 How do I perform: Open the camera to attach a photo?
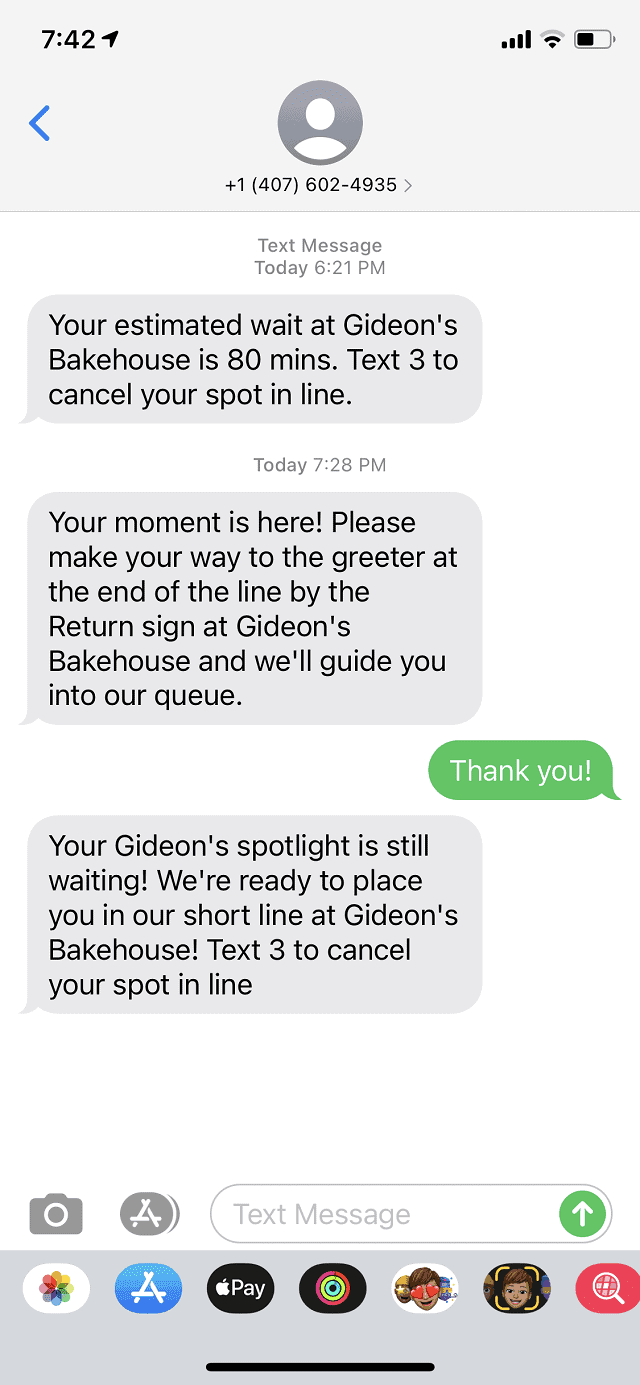(56, 1214)
